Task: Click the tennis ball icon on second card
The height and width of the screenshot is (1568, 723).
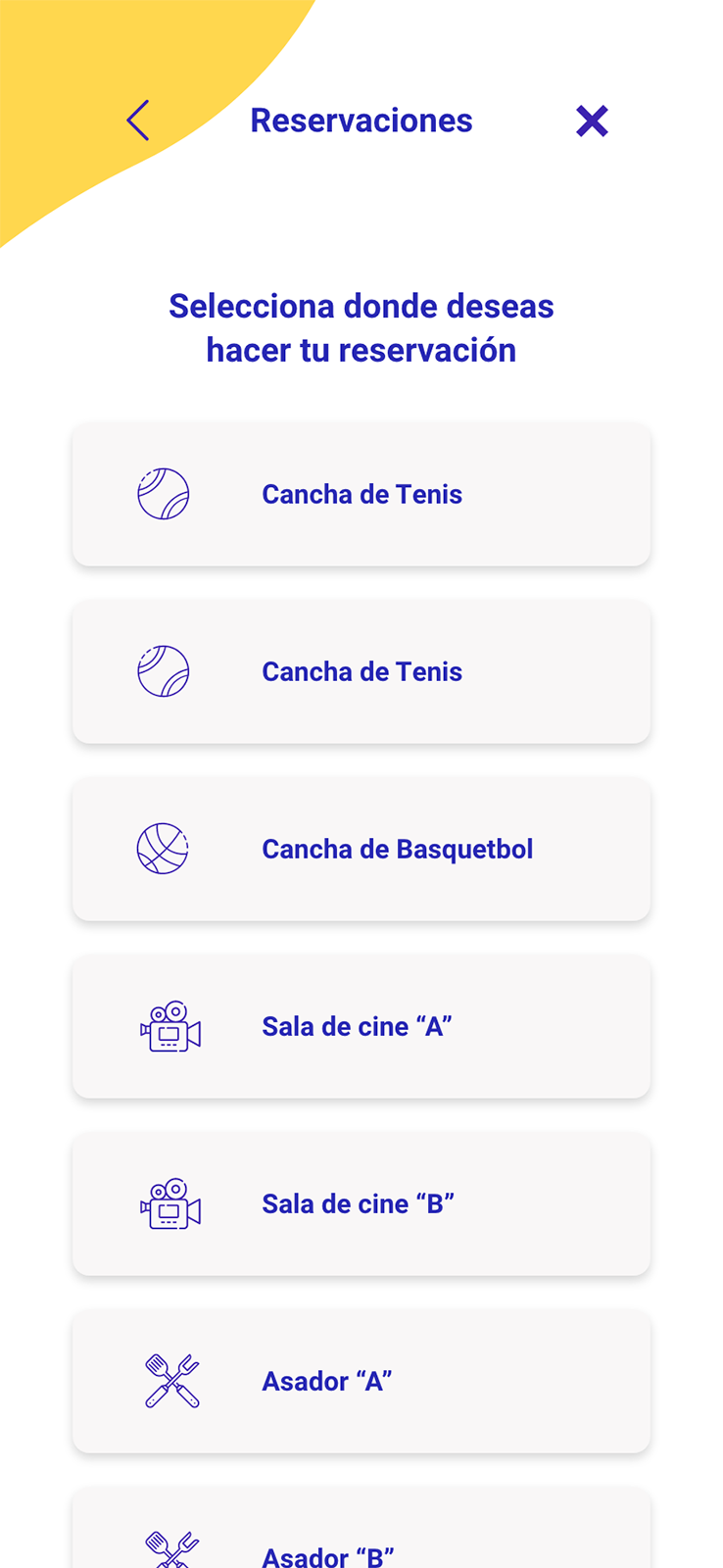Action: pyautogui.click(x=163, y=671)
